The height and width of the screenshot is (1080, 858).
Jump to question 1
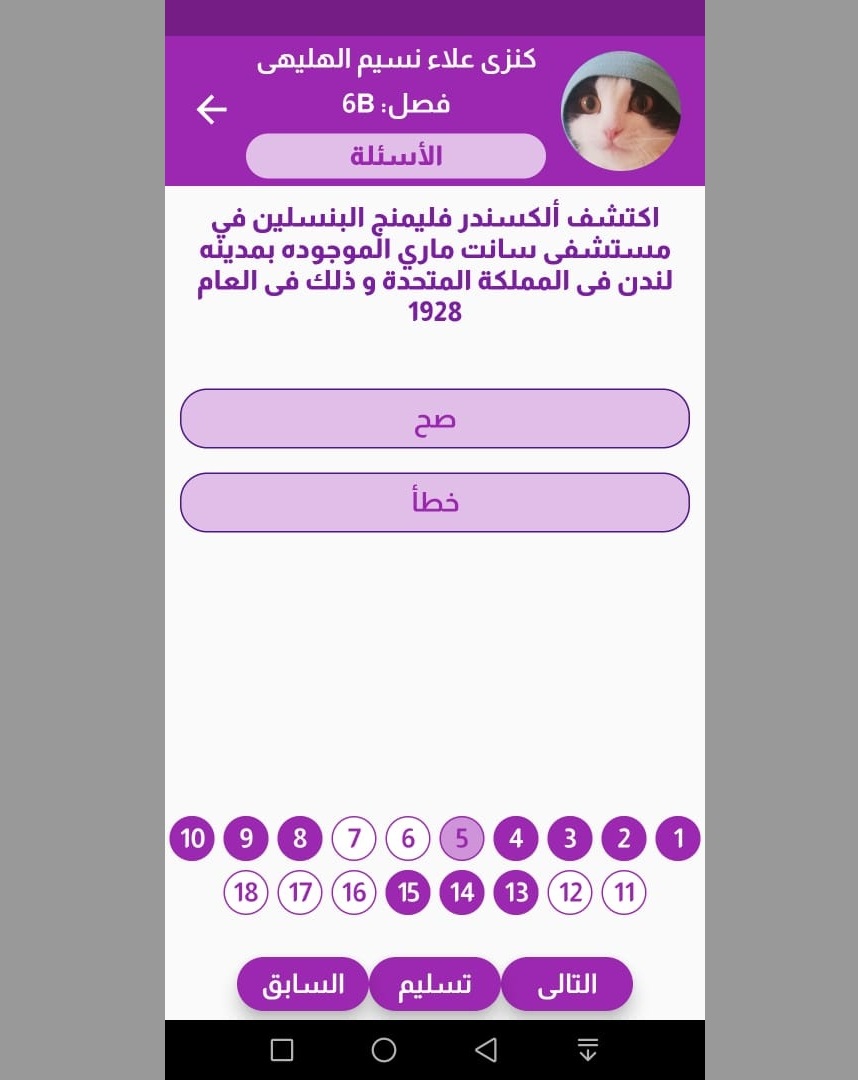(x=678, y=838)
